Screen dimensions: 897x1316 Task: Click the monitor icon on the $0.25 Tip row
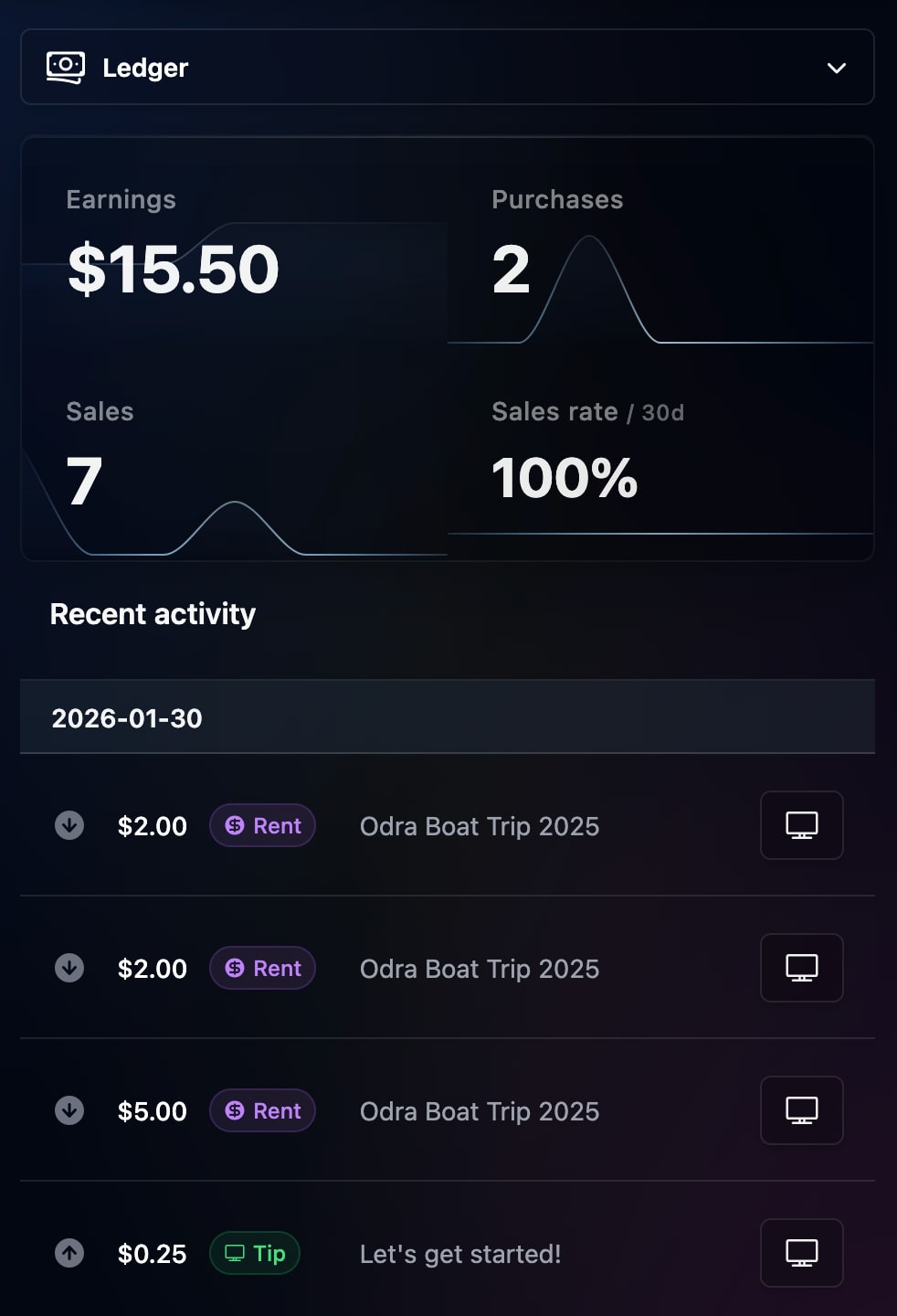click(801, 1253)
